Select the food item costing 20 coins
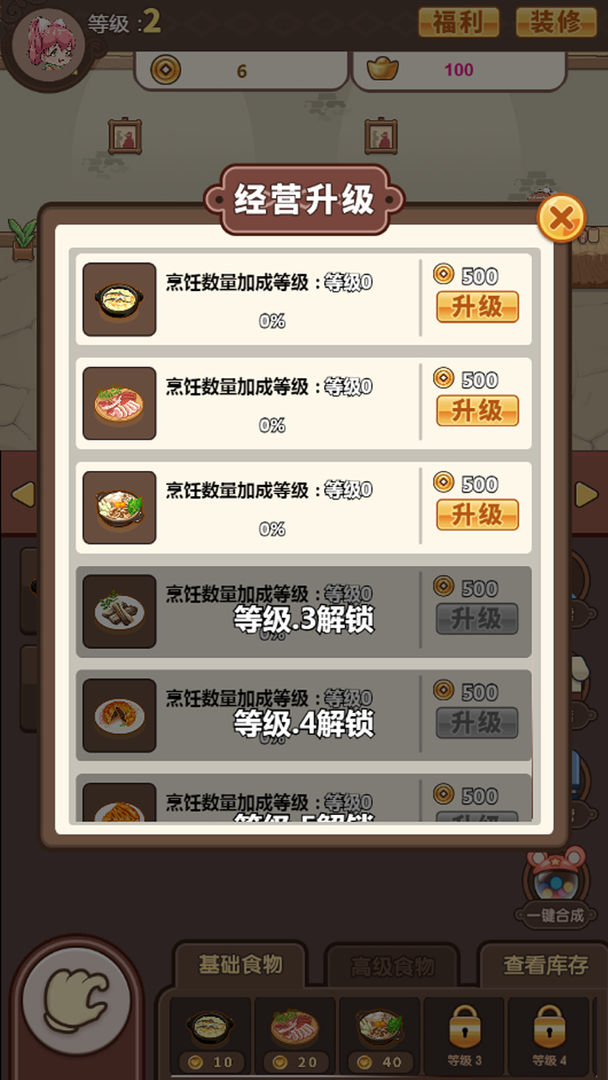The height and width of the screenshot is (1080, 608). (295, 1035)
